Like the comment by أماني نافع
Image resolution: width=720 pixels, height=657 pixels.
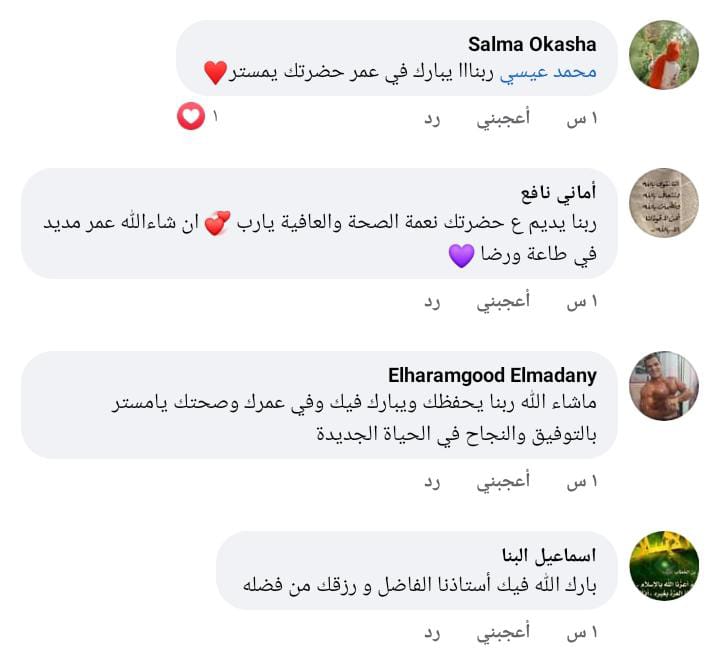click(x=504, y=300)
